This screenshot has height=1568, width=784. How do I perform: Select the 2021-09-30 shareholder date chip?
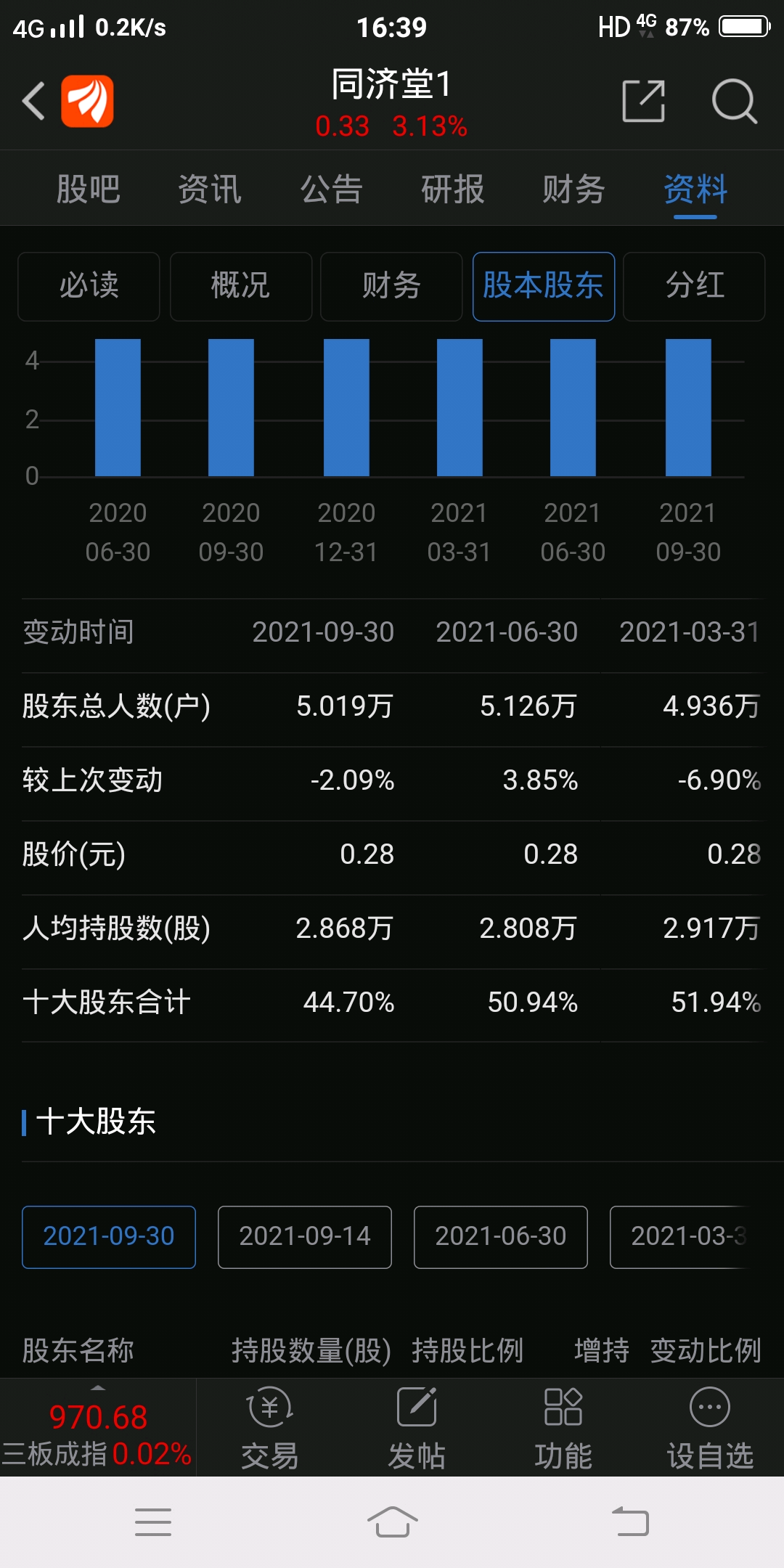pyautogui.click(x=109, y=1237)
